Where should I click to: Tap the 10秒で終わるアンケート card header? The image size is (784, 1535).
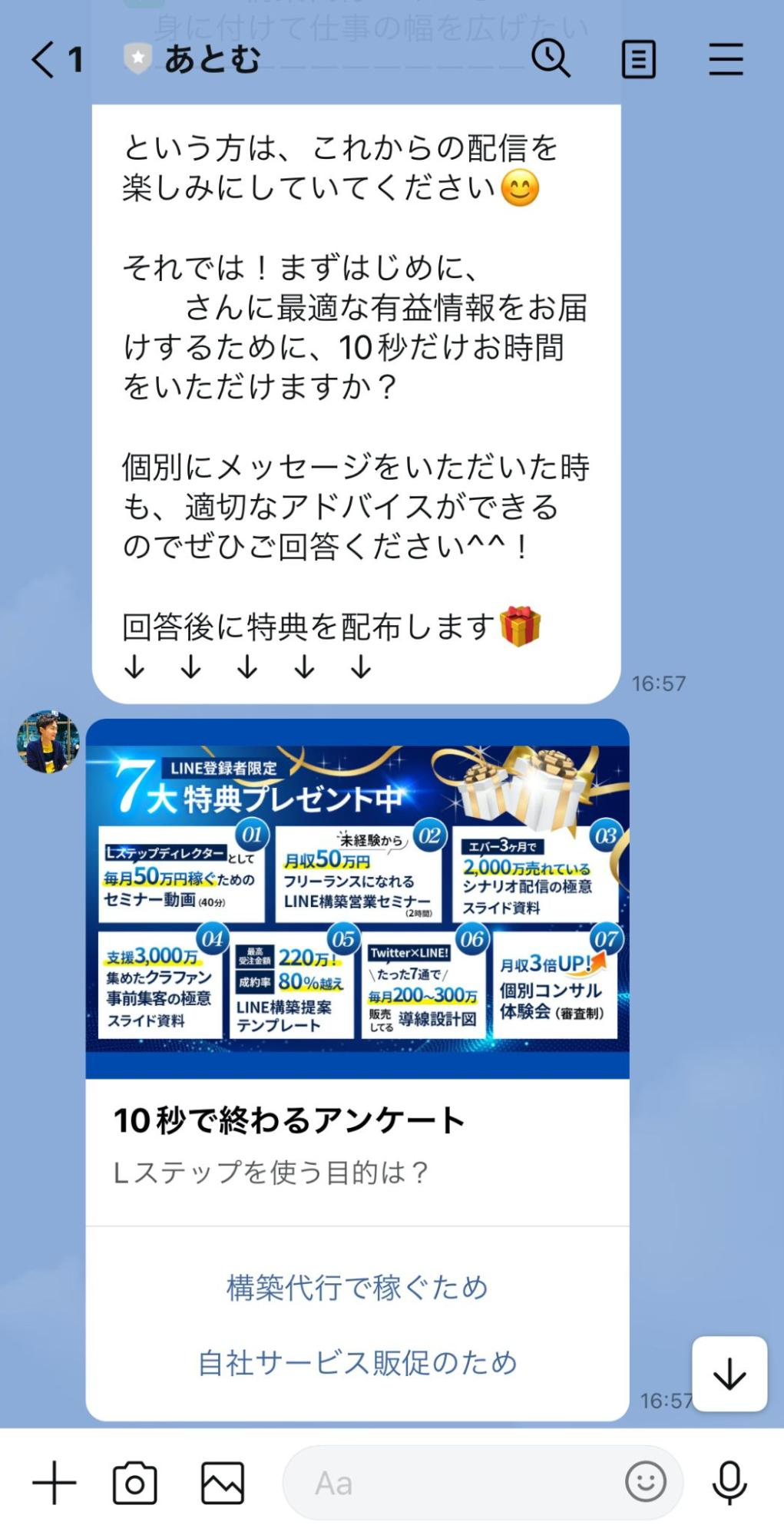pyautogui.click(x=290, y=1120)
